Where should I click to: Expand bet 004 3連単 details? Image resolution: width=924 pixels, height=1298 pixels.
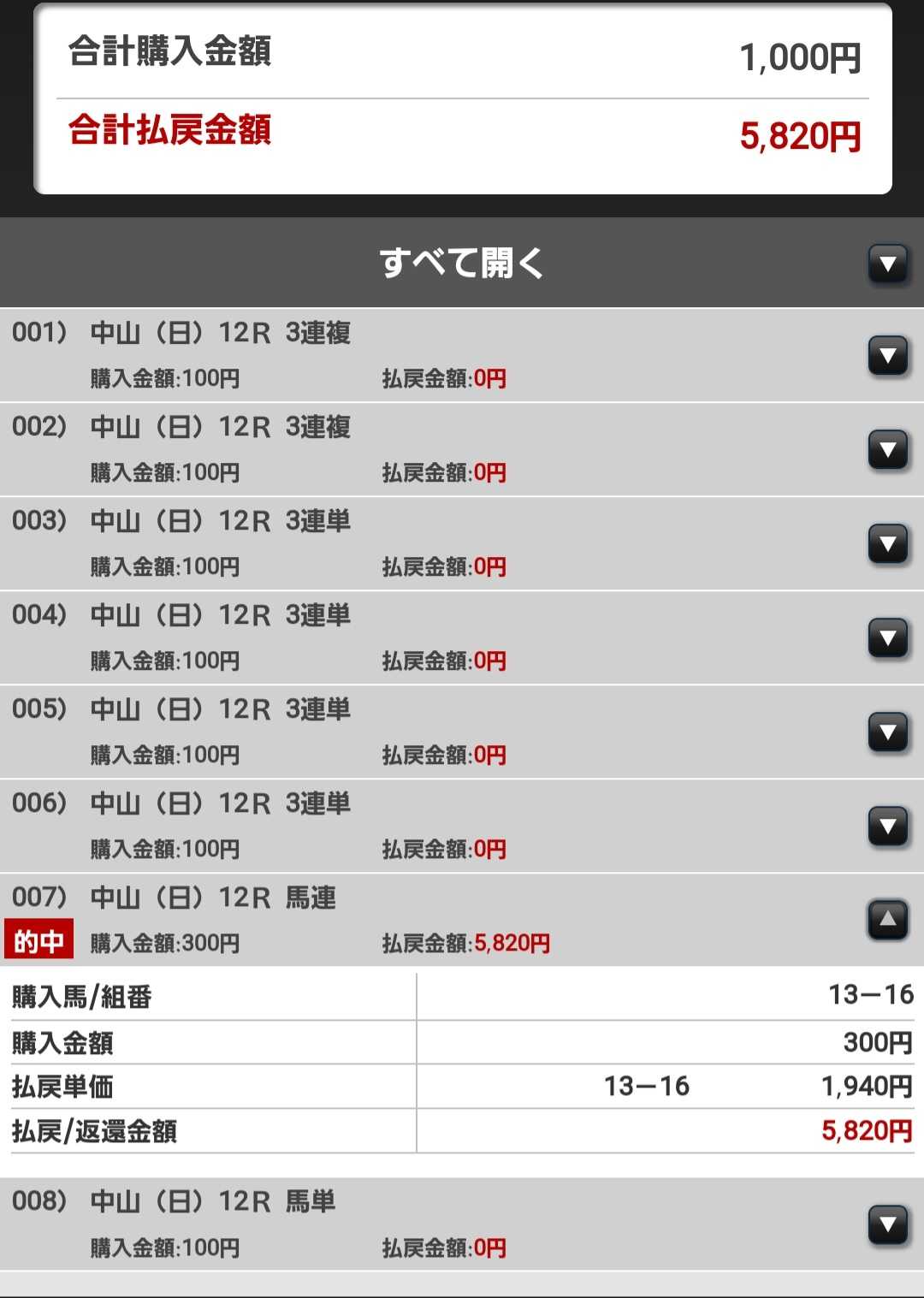(887, 638)
